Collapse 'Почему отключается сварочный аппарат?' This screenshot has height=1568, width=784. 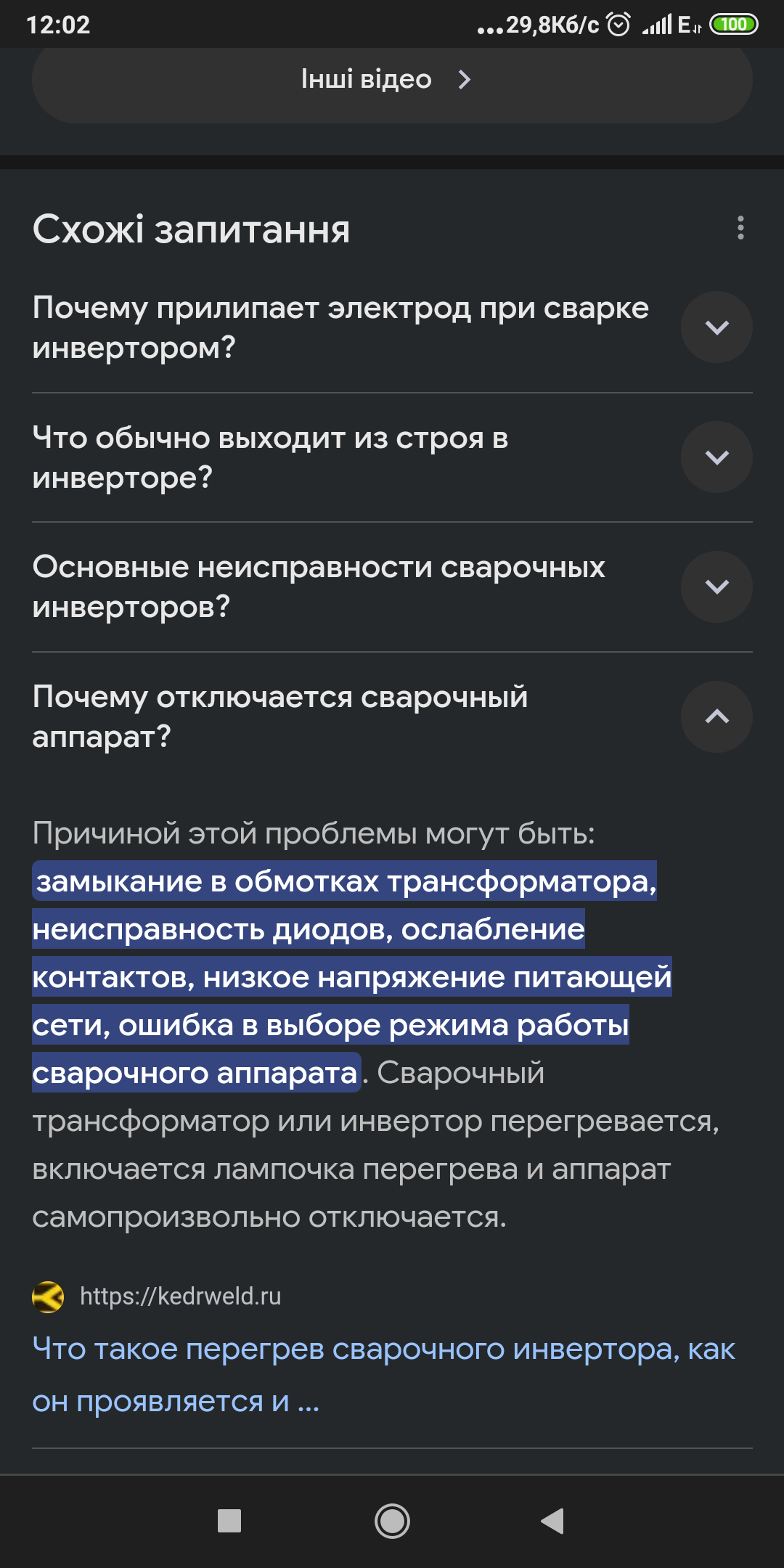coord(716,716)
